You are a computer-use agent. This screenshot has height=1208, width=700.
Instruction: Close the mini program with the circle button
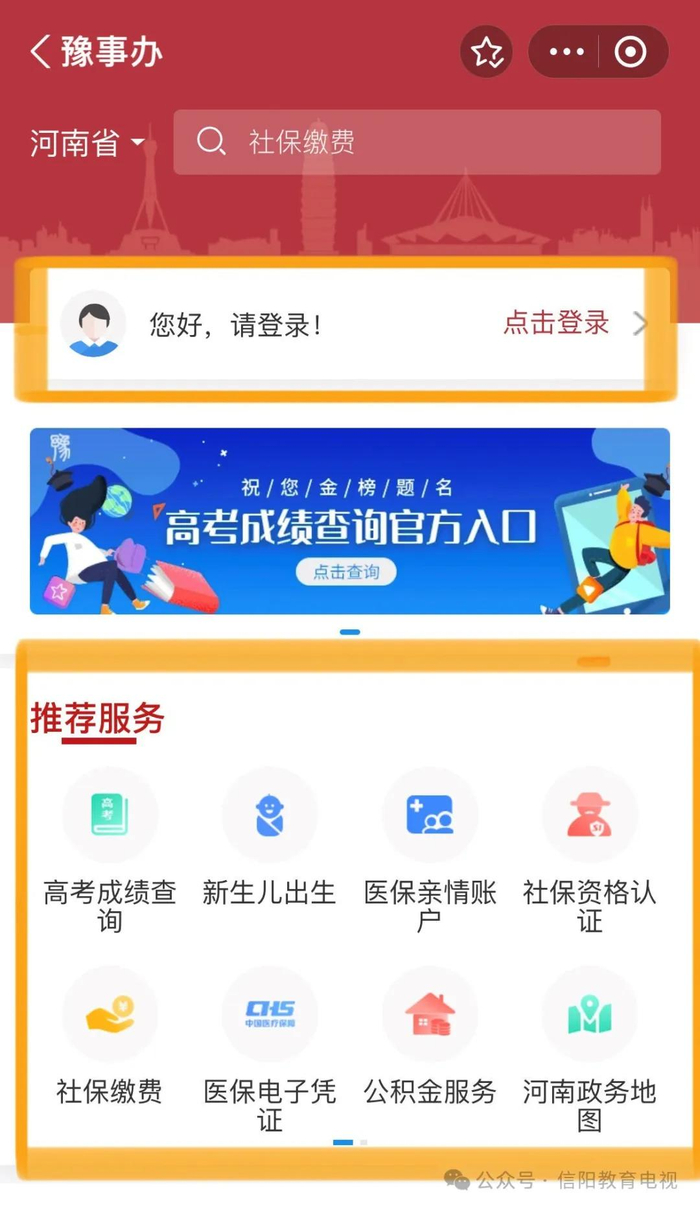(630, 52)
